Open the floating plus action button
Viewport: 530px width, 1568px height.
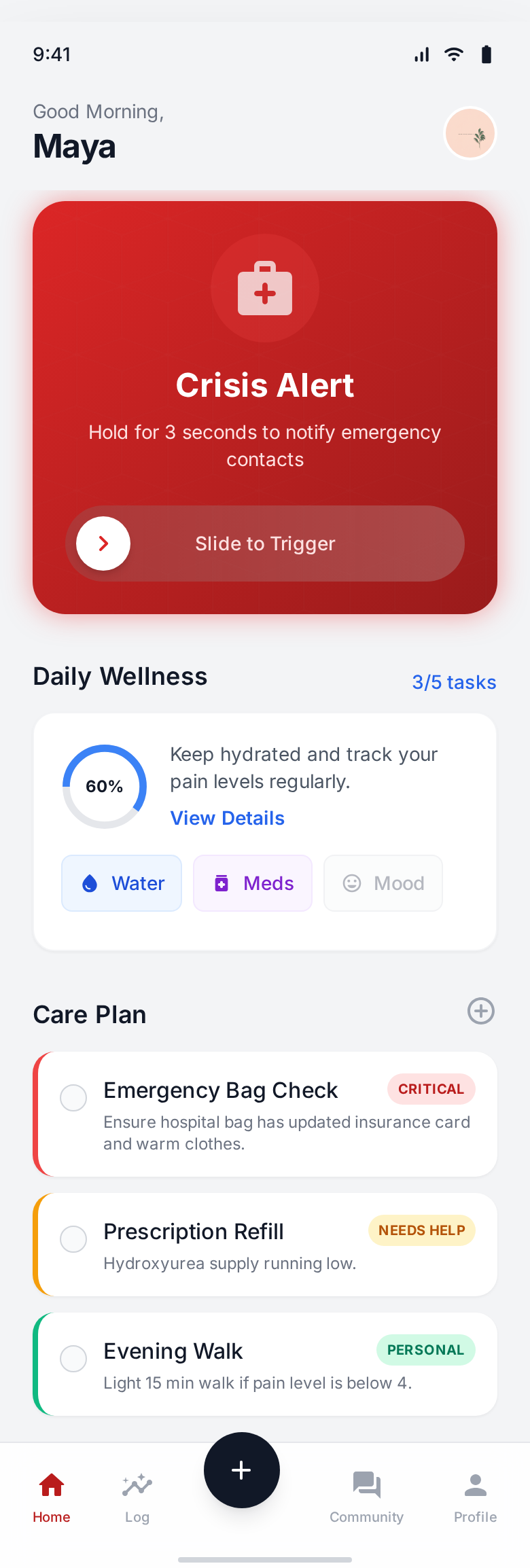point(241,1470)
